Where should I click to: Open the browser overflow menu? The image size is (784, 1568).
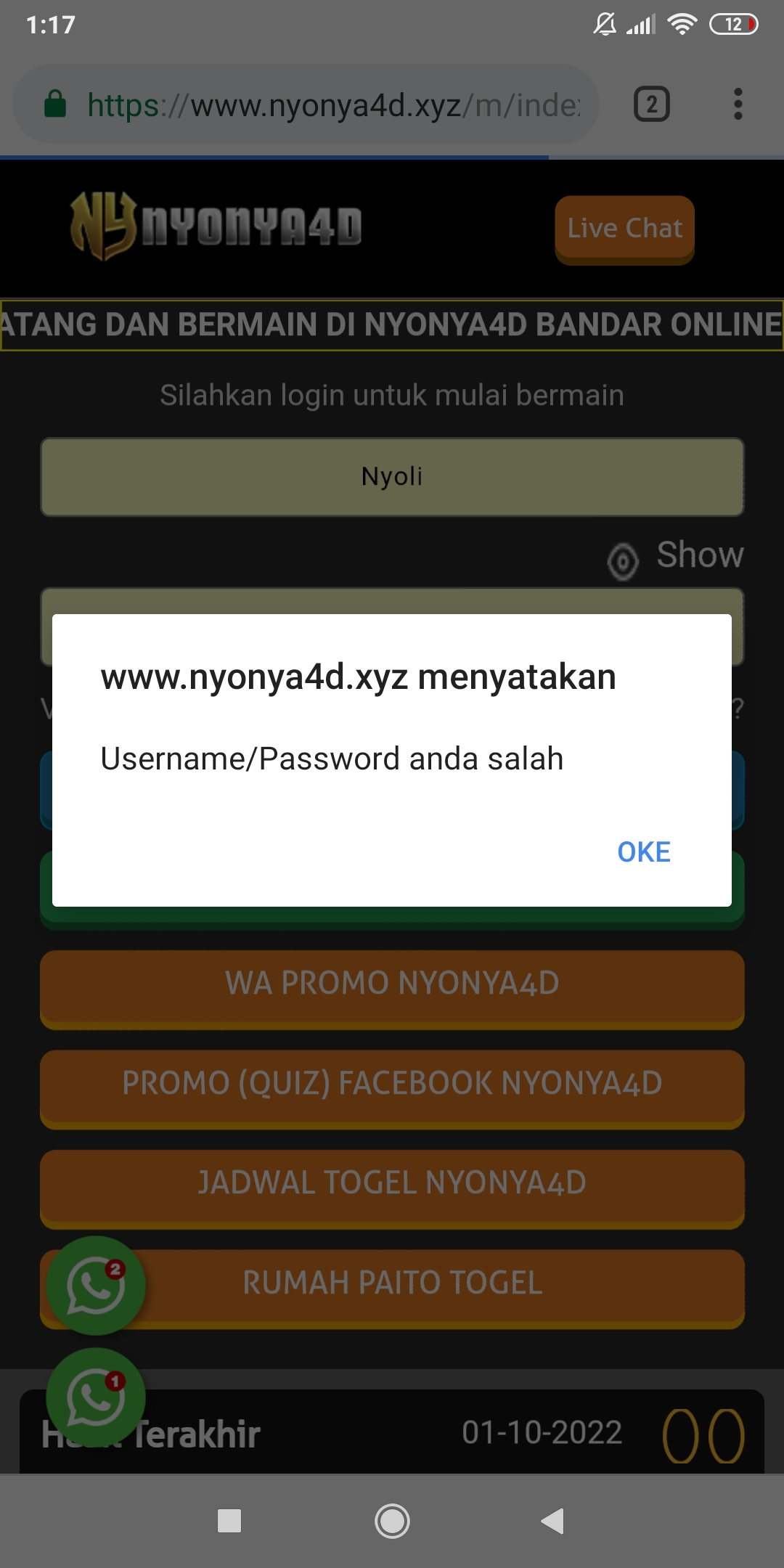click(738, 105)
